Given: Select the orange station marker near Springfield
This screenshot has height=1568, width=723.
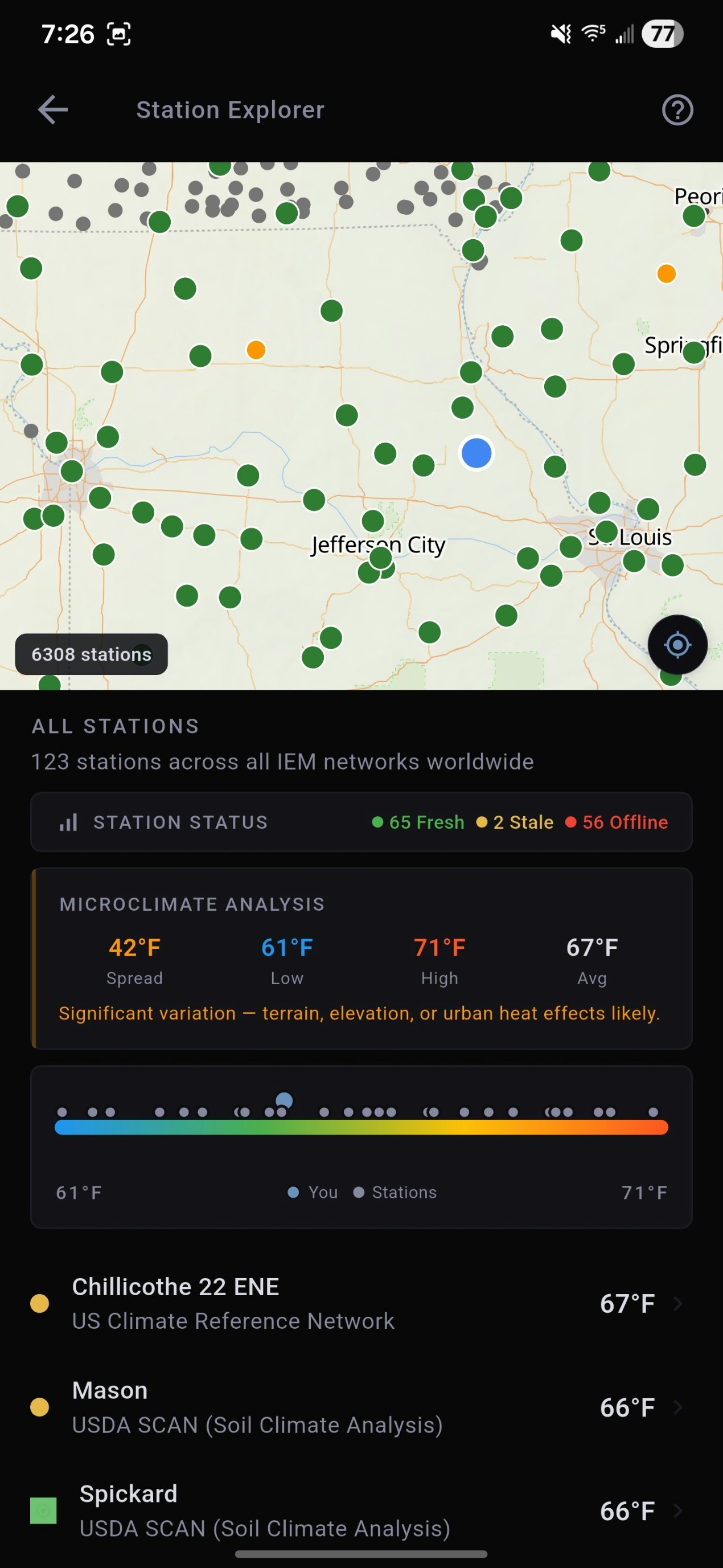Looking at the screenshot, I should 667,273.
